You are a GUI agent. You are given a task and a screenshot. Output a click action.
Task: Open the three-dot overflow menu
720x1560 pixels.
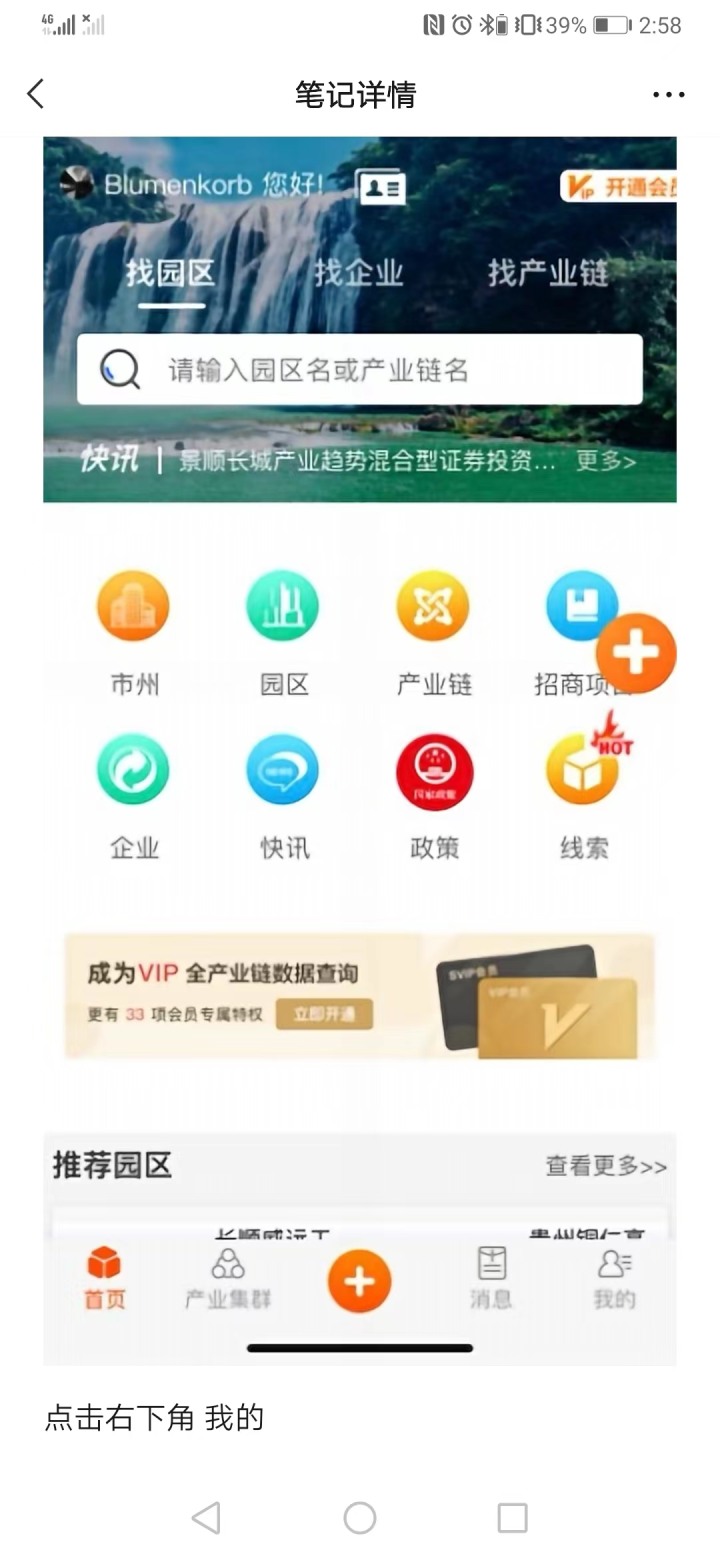[x=668, y=95]
